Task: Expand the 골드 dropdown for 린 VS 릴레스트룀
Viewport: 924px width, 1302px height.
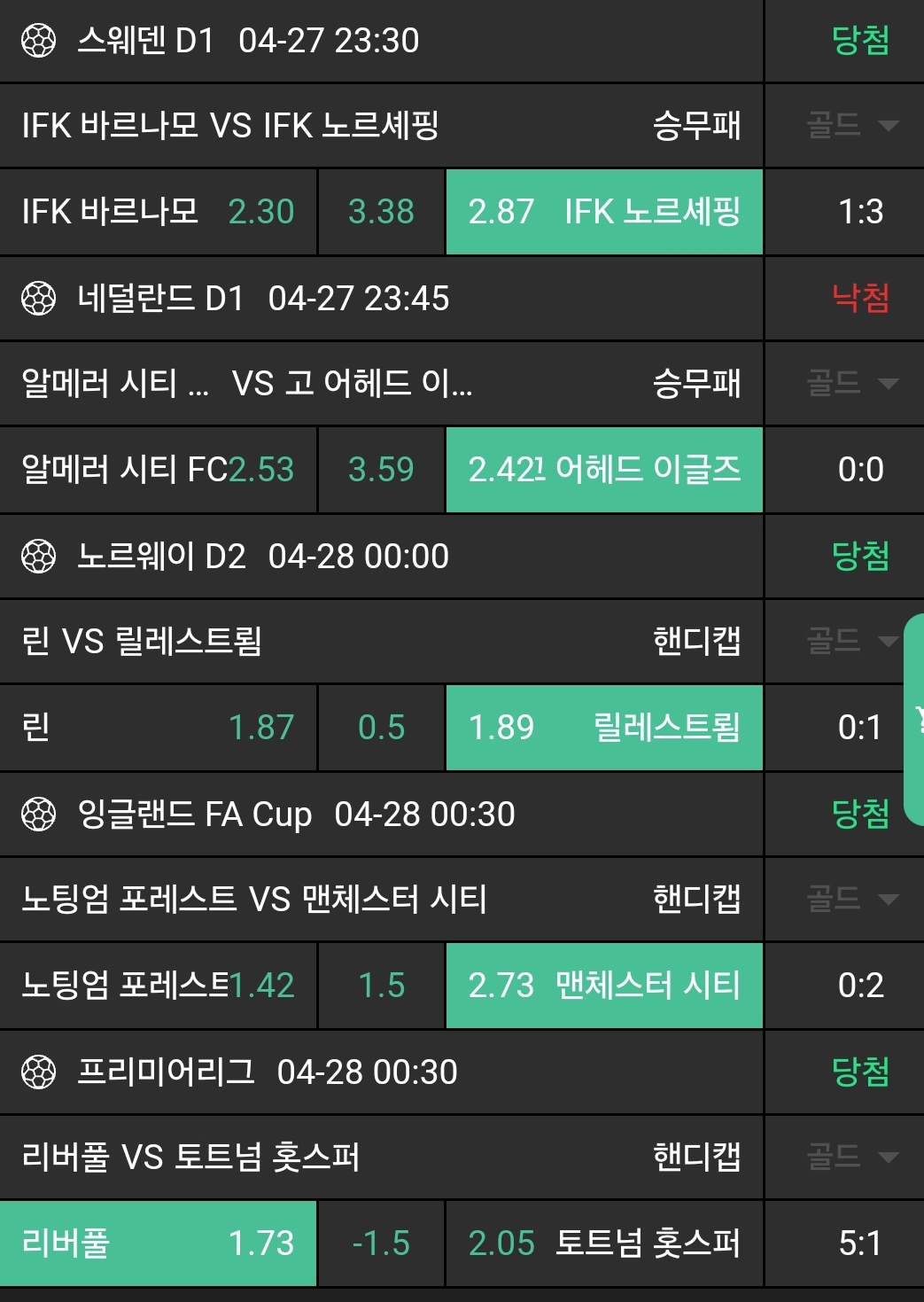Action: (x=852, y=641)
